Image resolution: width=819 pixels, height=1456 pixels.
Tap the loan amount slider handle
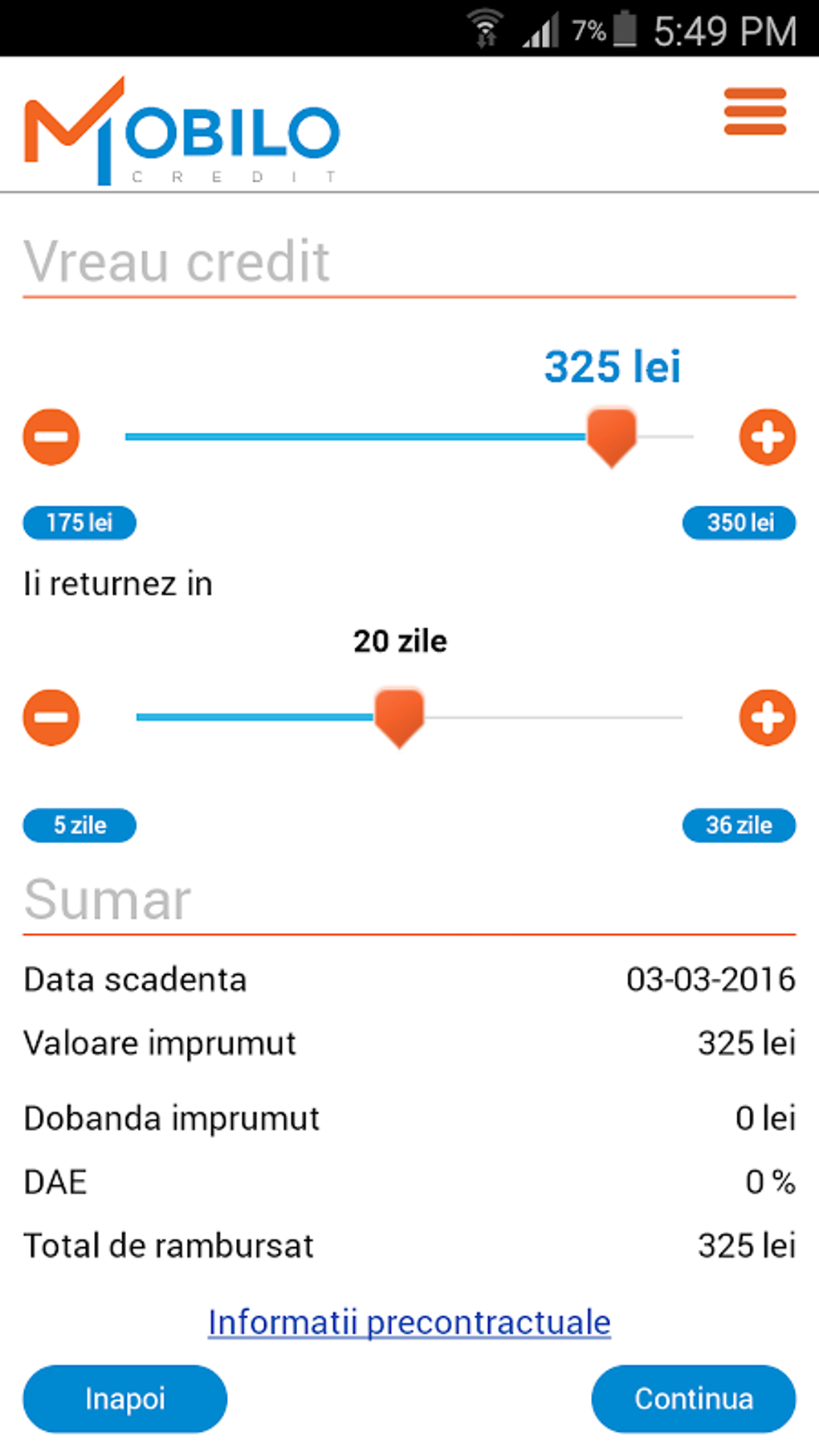pyautogui.click(x=612, y=434)
